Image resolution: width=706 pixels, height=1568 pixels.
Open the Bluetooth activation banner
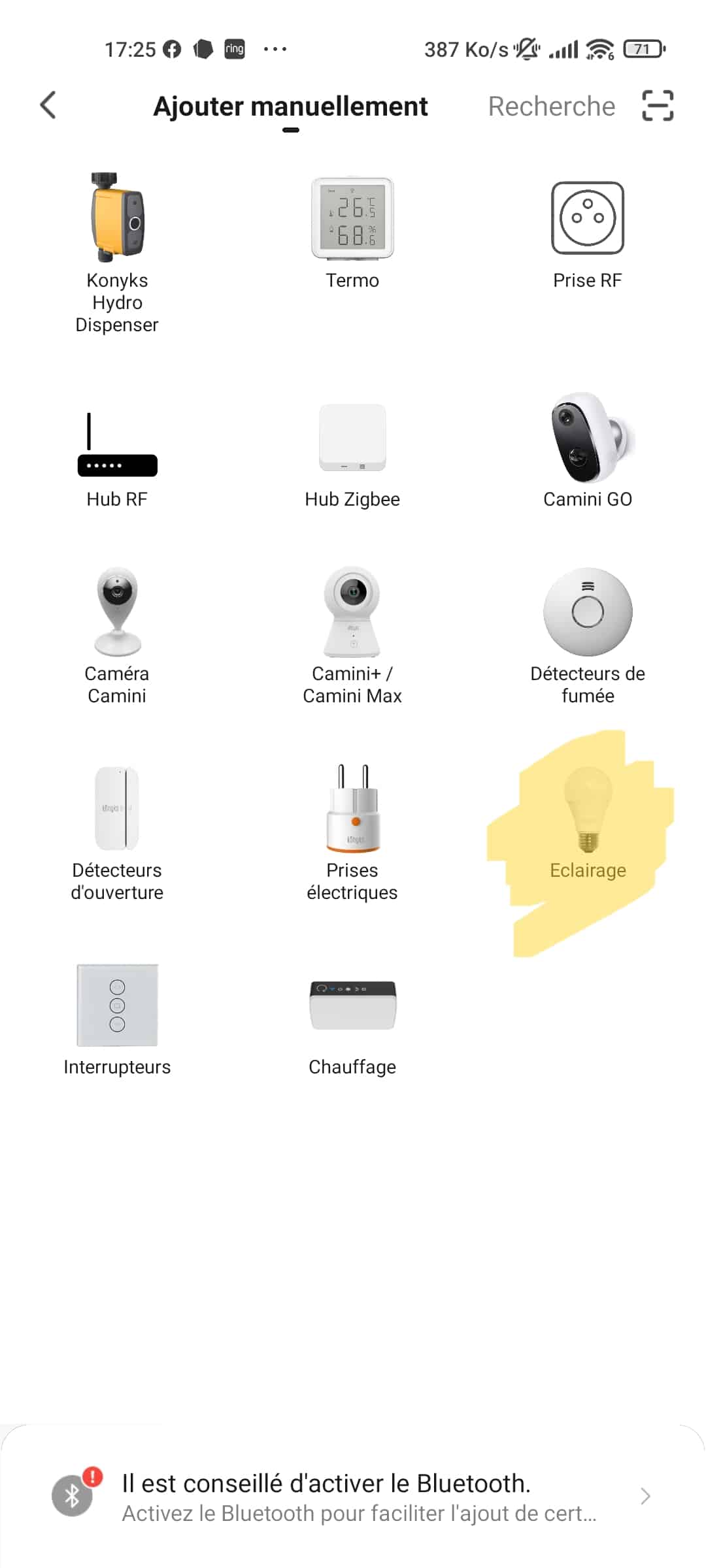click(x=353, y=1496)
